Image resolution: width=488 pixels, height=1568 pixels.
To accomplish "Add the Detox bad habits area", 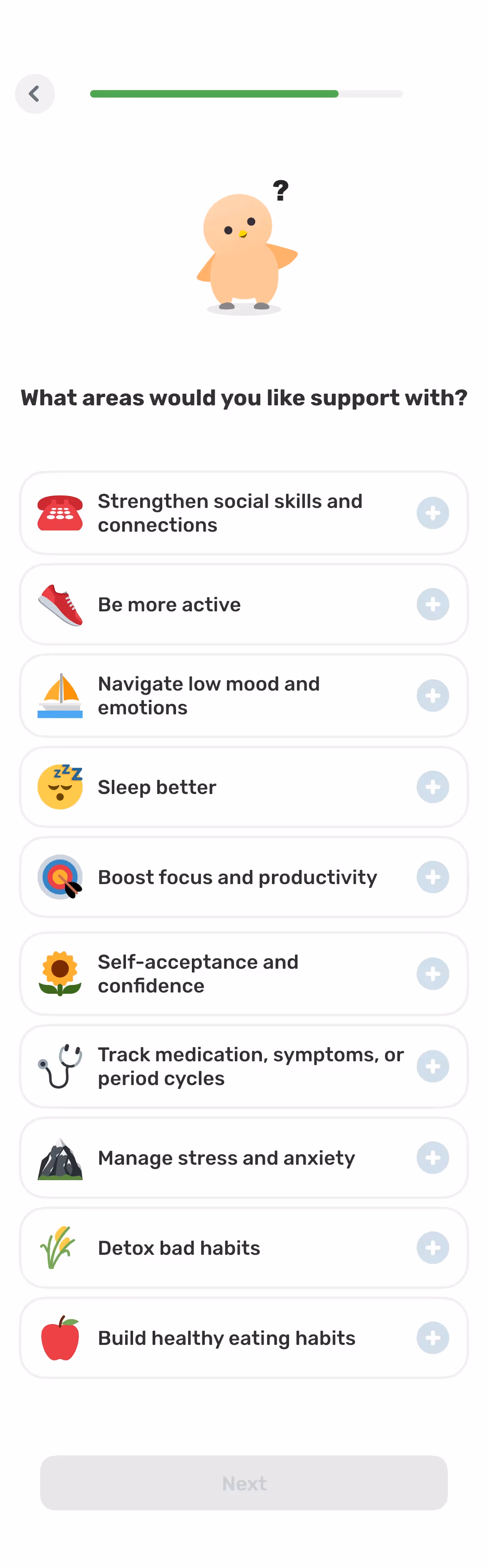I will [432, 1247].
